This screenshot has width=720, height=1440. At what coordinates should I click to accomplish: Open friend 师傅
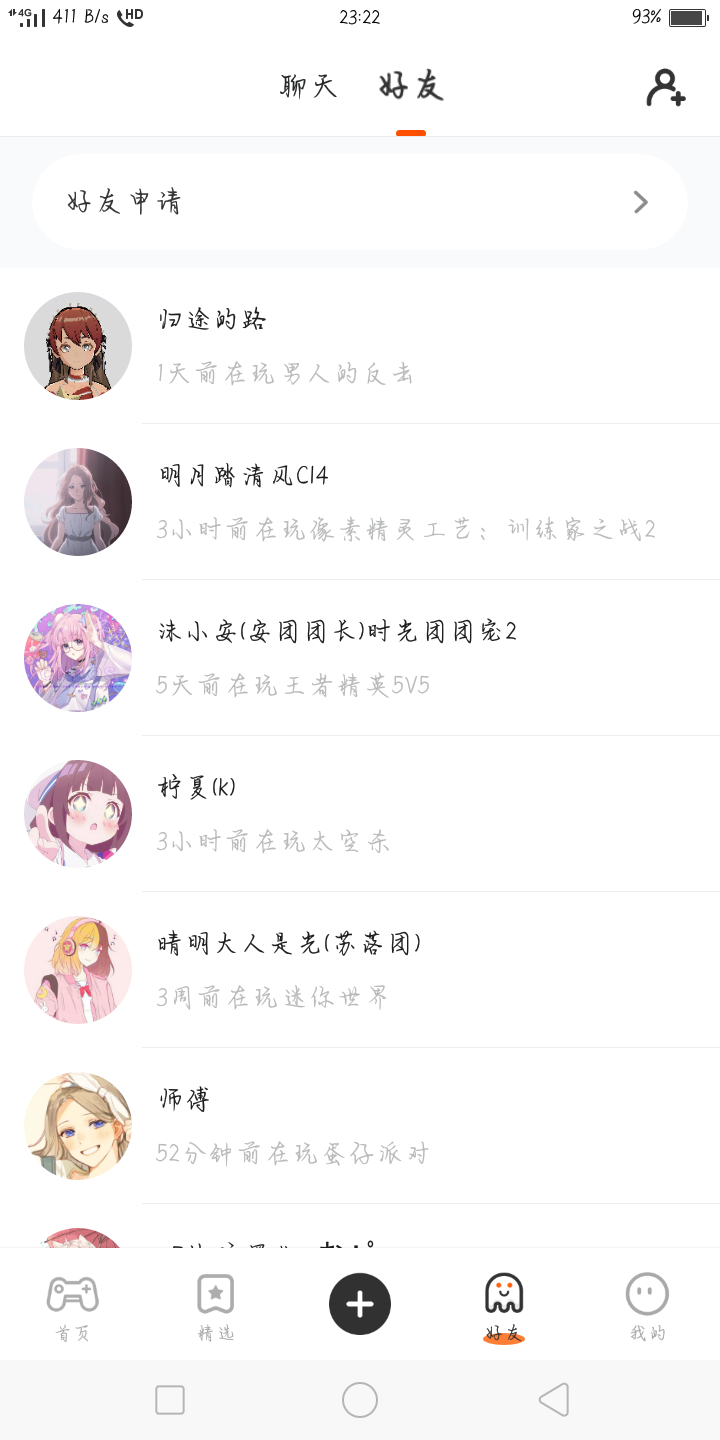(x=360, y=1126)
